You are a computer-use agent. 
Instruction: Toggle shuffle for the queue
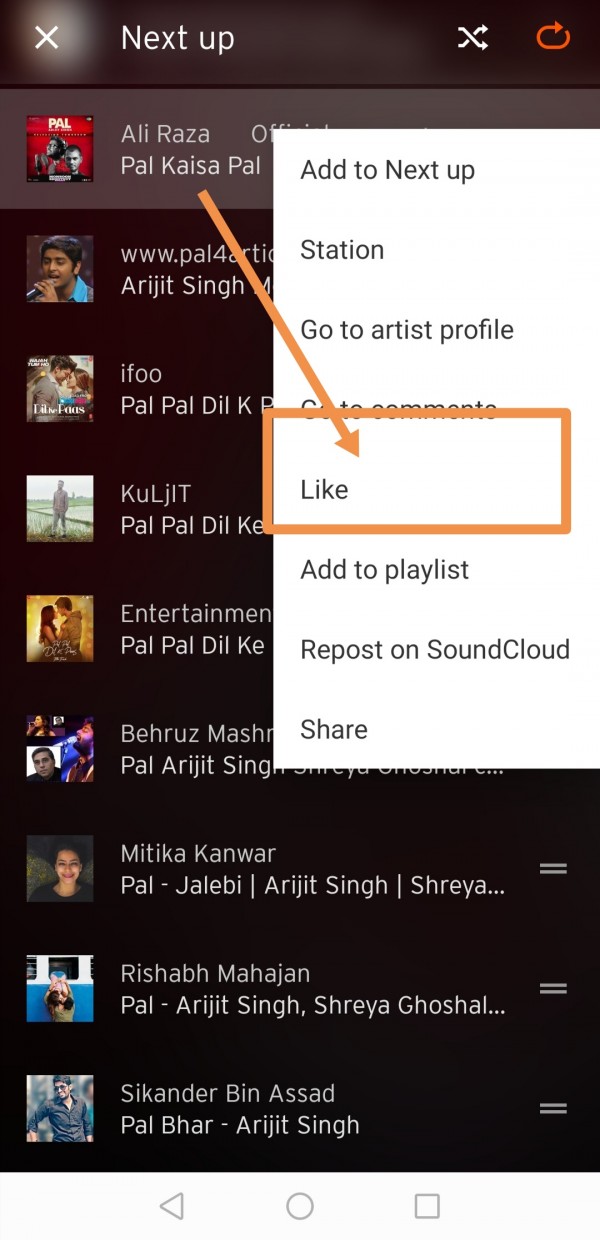(473, 38)
